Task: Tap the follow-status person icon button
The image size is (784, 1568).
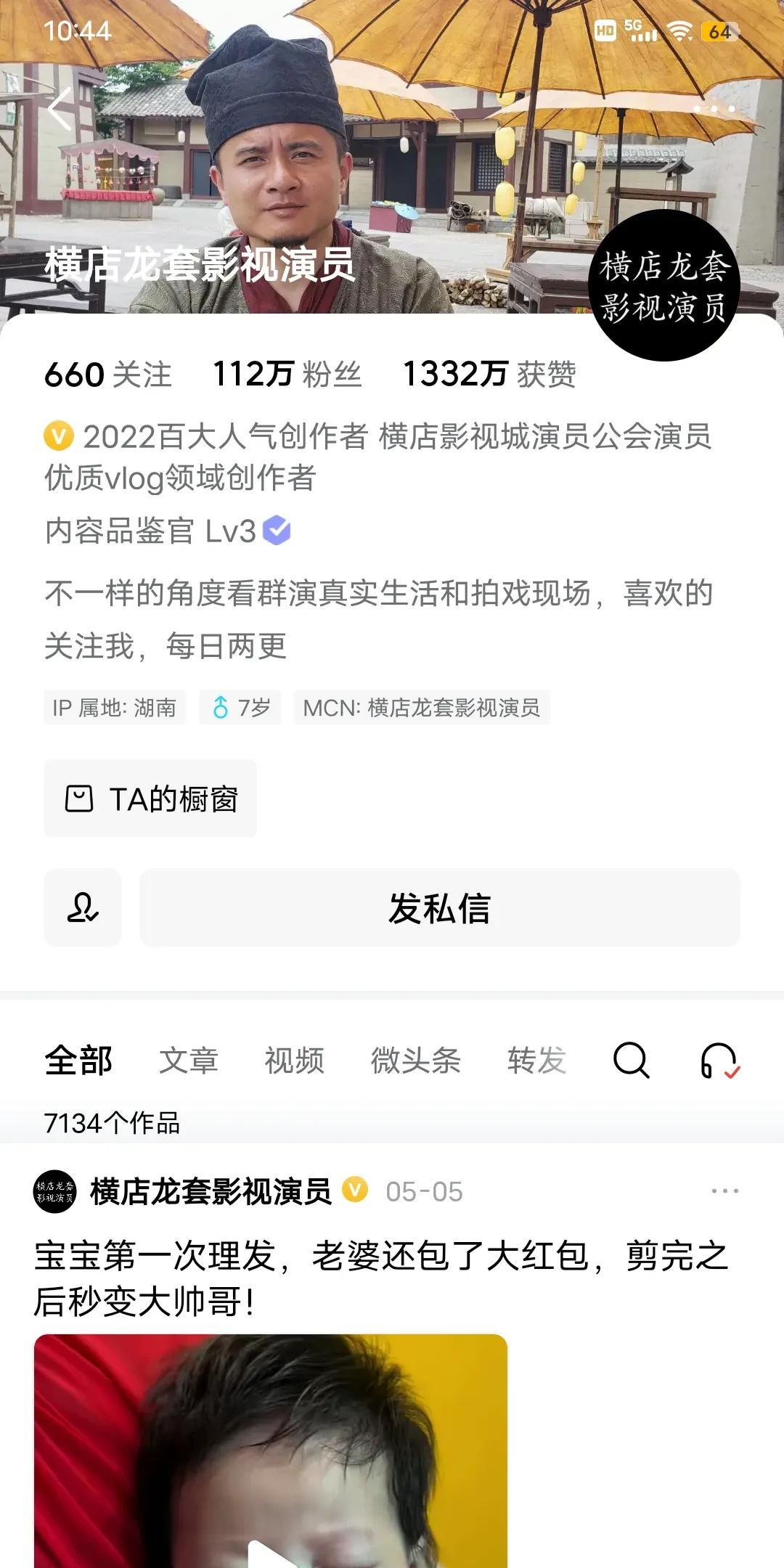Action: (83, 907)
